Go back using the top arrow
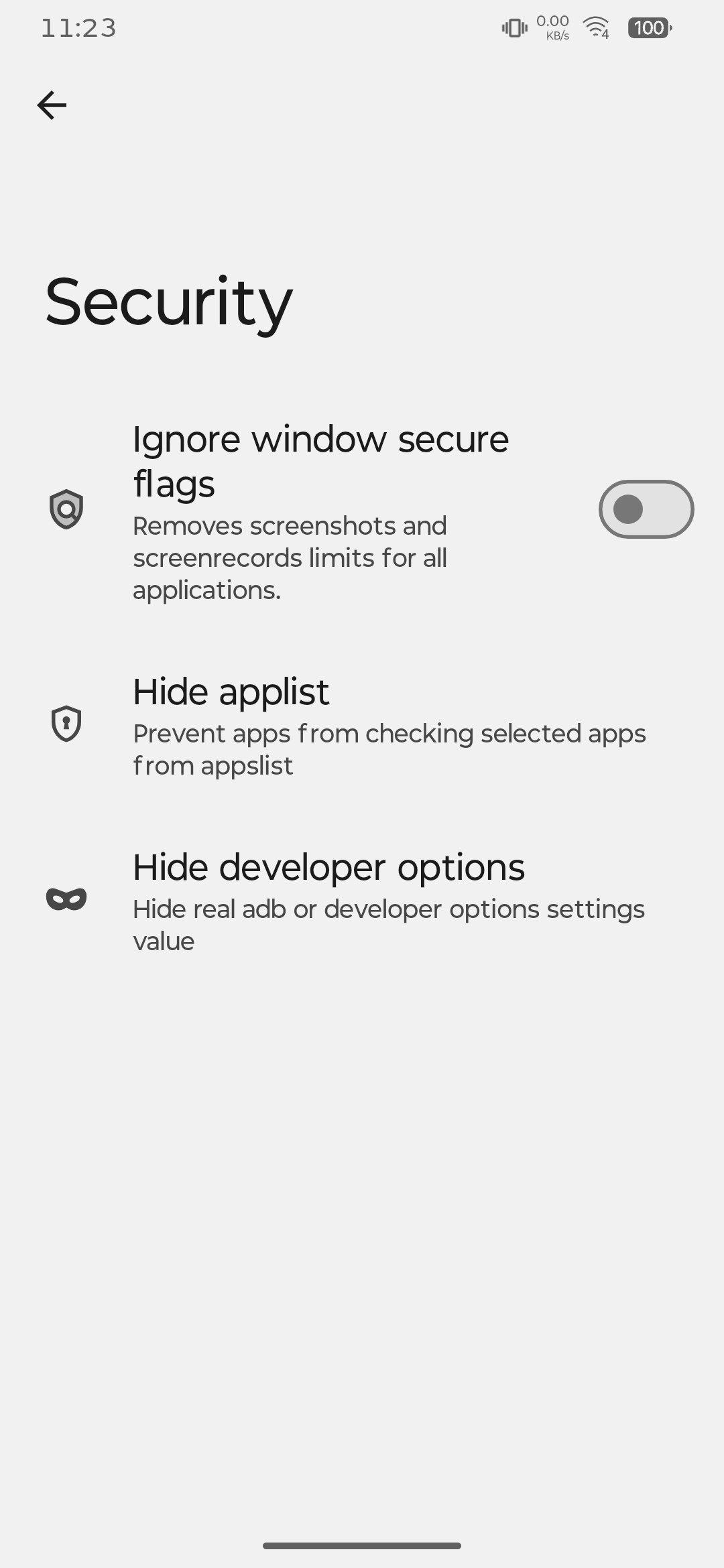 point(52,105)
